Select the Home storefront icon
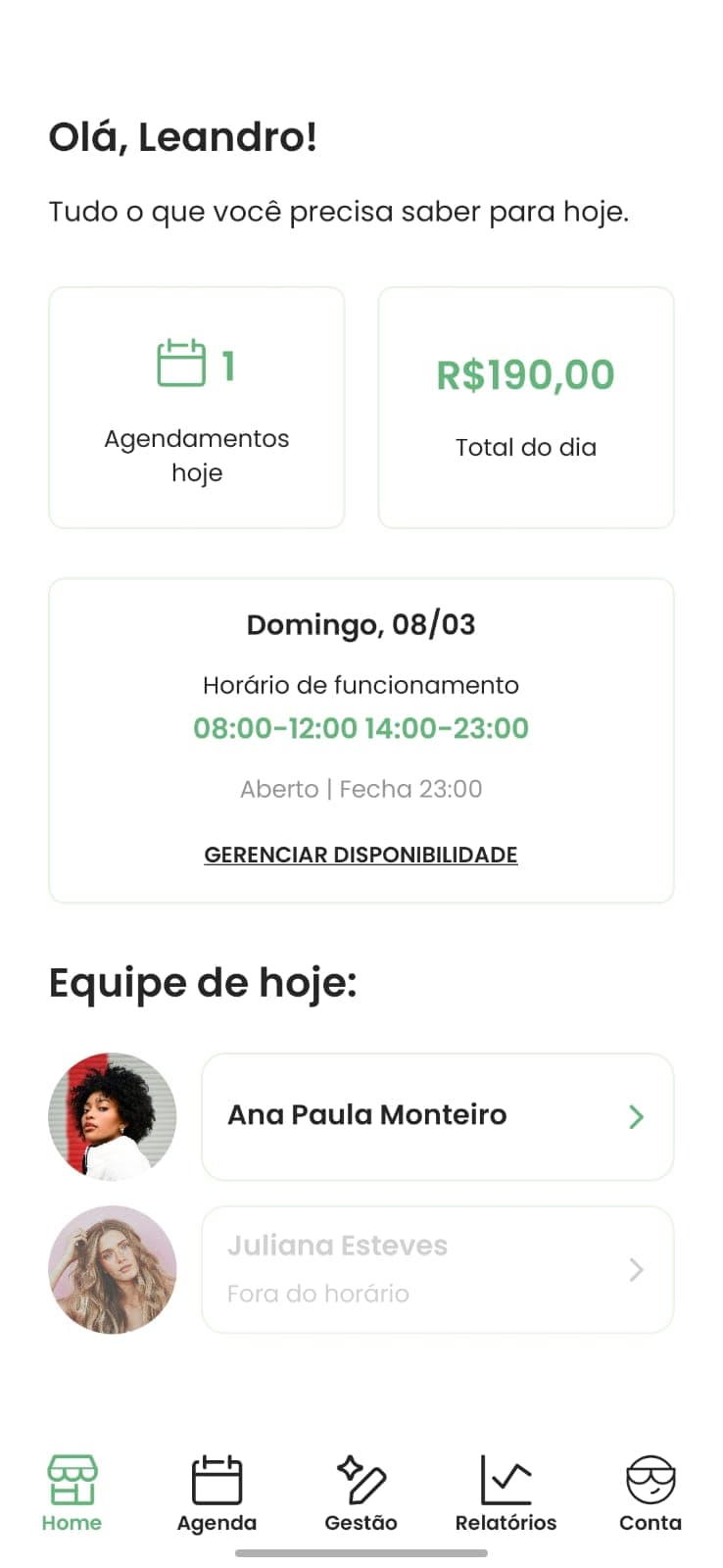The height and width of the screenshot is (1568, 723). [x=71, y=1473]
